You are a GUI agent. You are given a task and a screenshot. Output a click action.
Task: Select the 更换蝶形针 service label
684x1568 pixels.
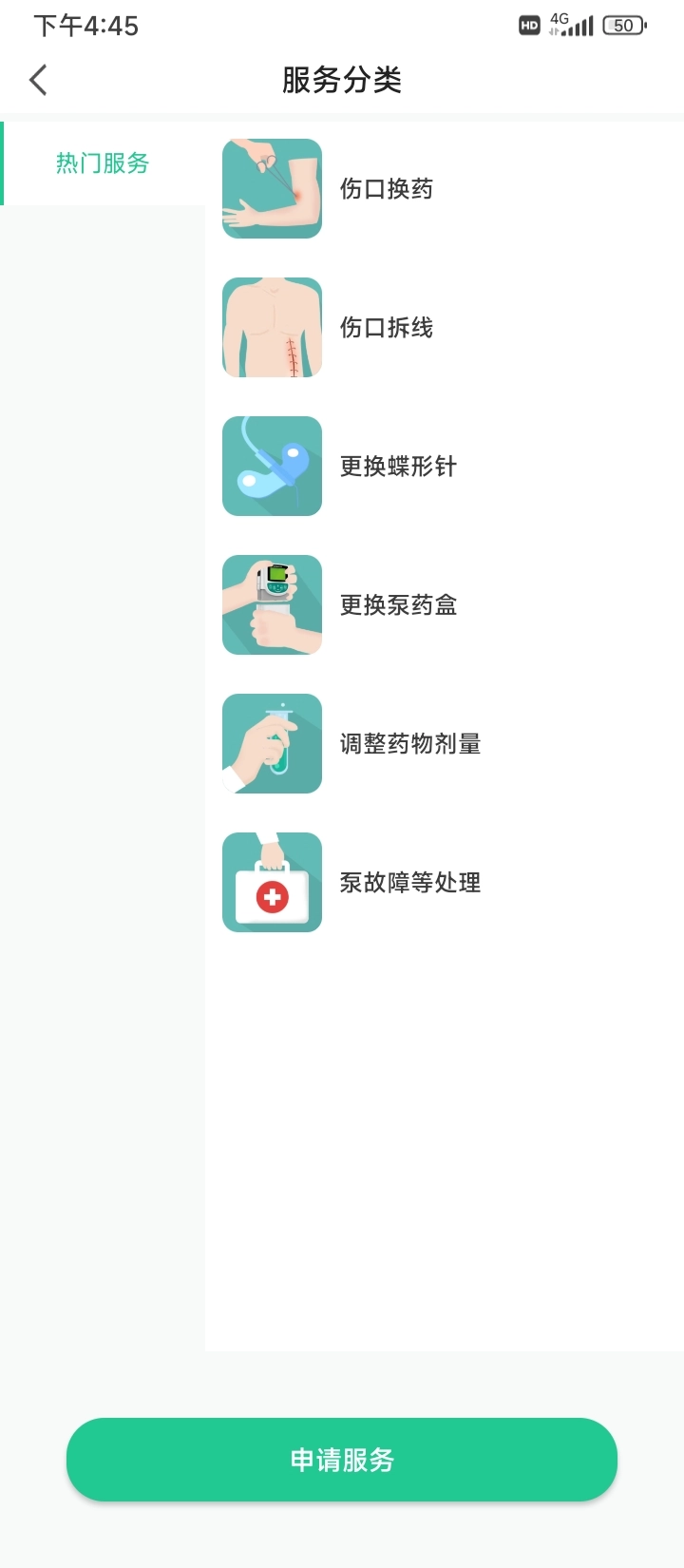coord(399,466)
